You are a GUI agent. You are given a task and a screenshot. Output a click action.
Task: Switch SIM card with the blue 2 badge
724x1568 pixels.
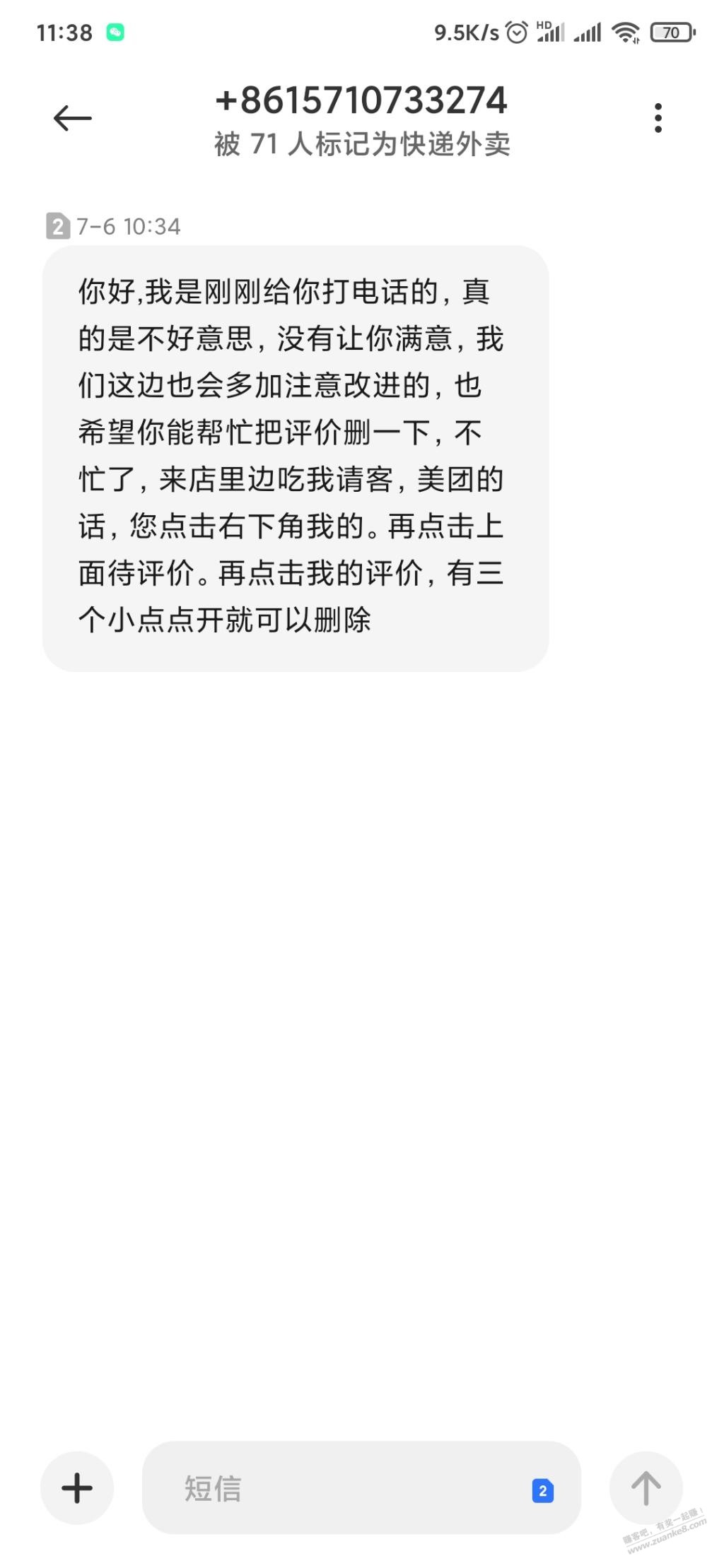542,1490
